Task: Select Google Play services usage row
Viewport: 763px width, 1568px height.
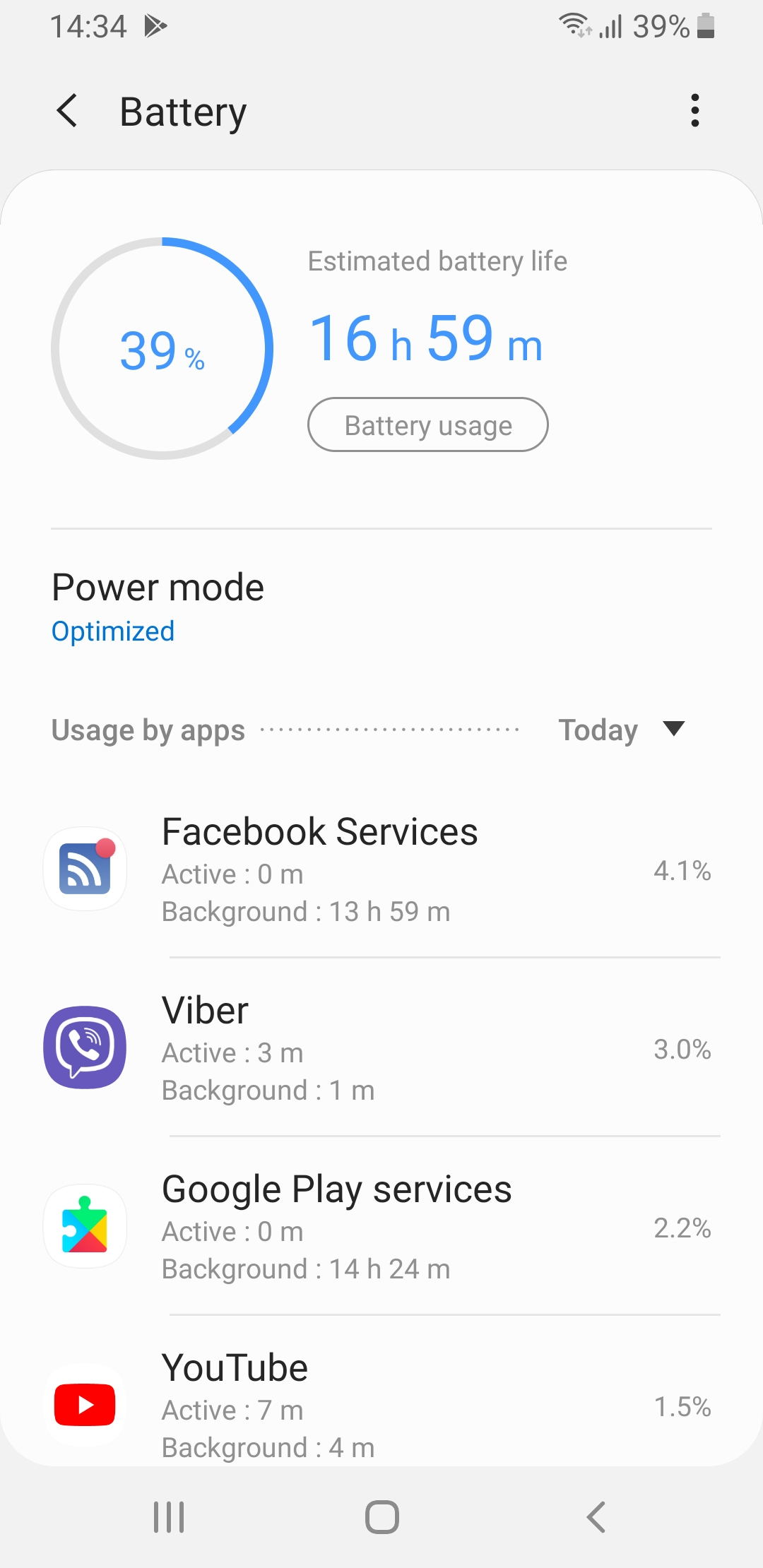Action: point(381,1227)
